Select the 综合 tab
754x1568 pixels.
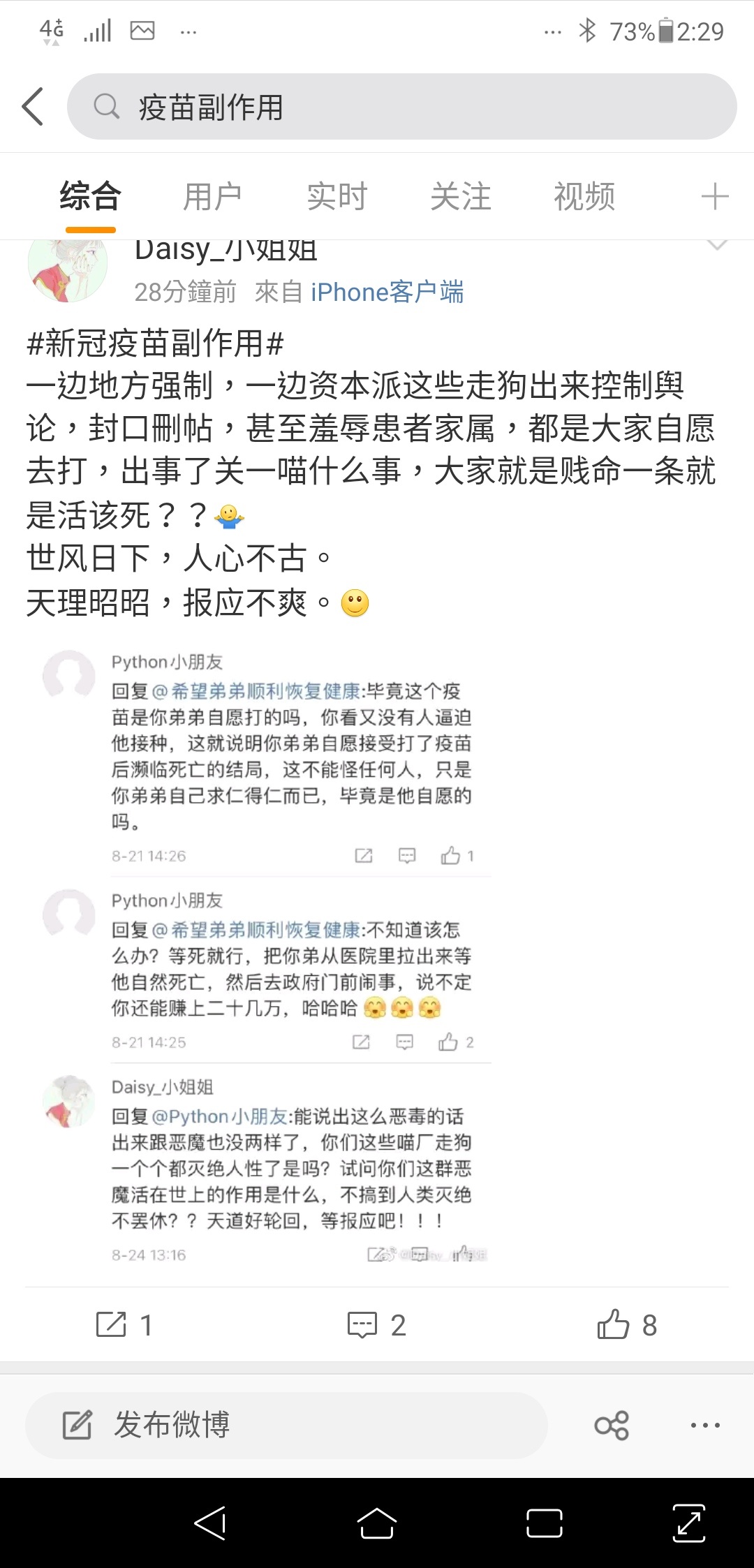(x=91, y=196)
